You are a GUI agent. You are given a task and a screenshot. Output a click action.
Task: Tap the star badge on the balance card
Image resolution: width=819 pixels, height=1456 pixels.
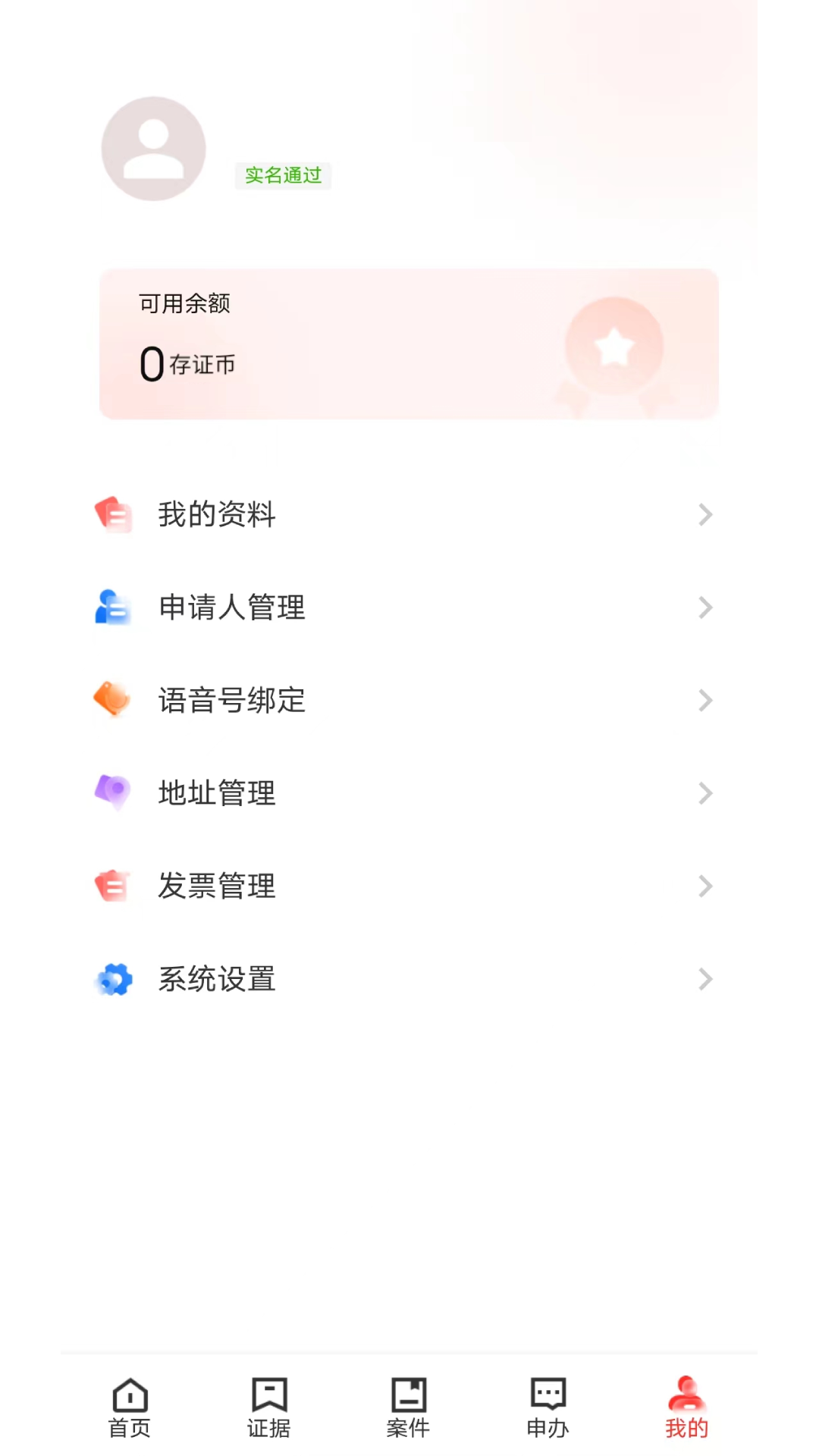pyautogui.click(x=616, y=347)
